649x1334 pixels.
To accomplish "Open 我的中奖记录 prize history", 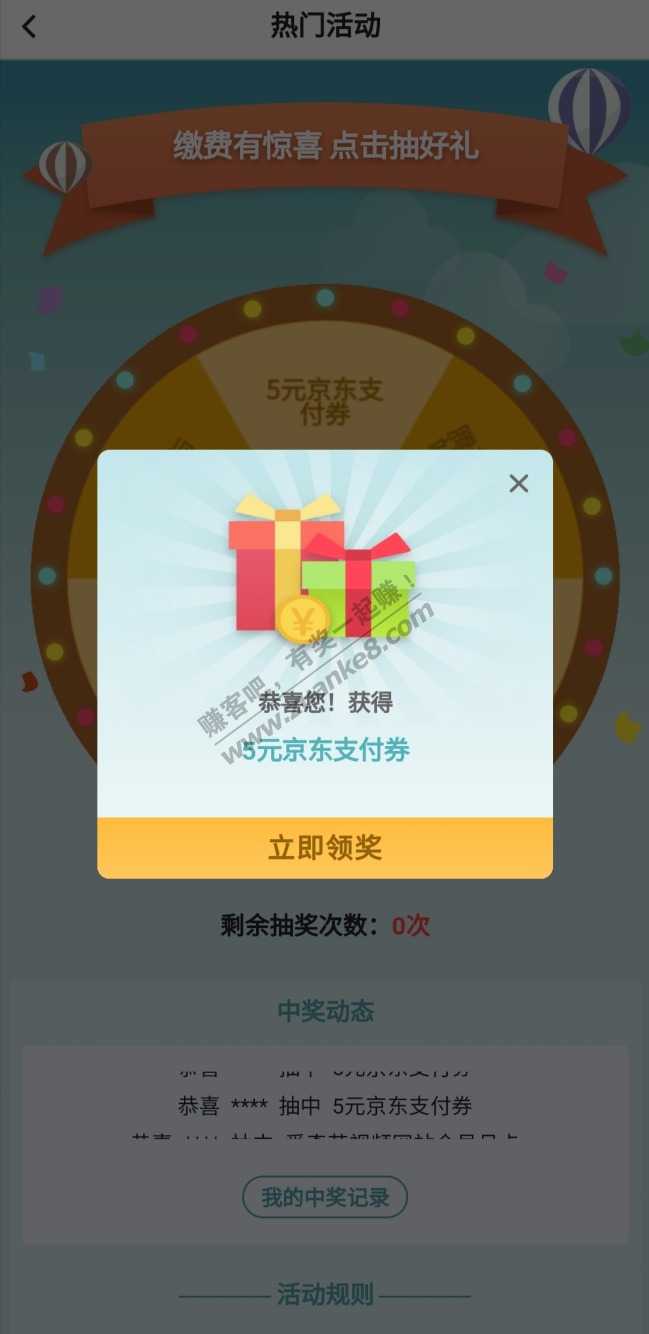I will (x=325, y=1197).
